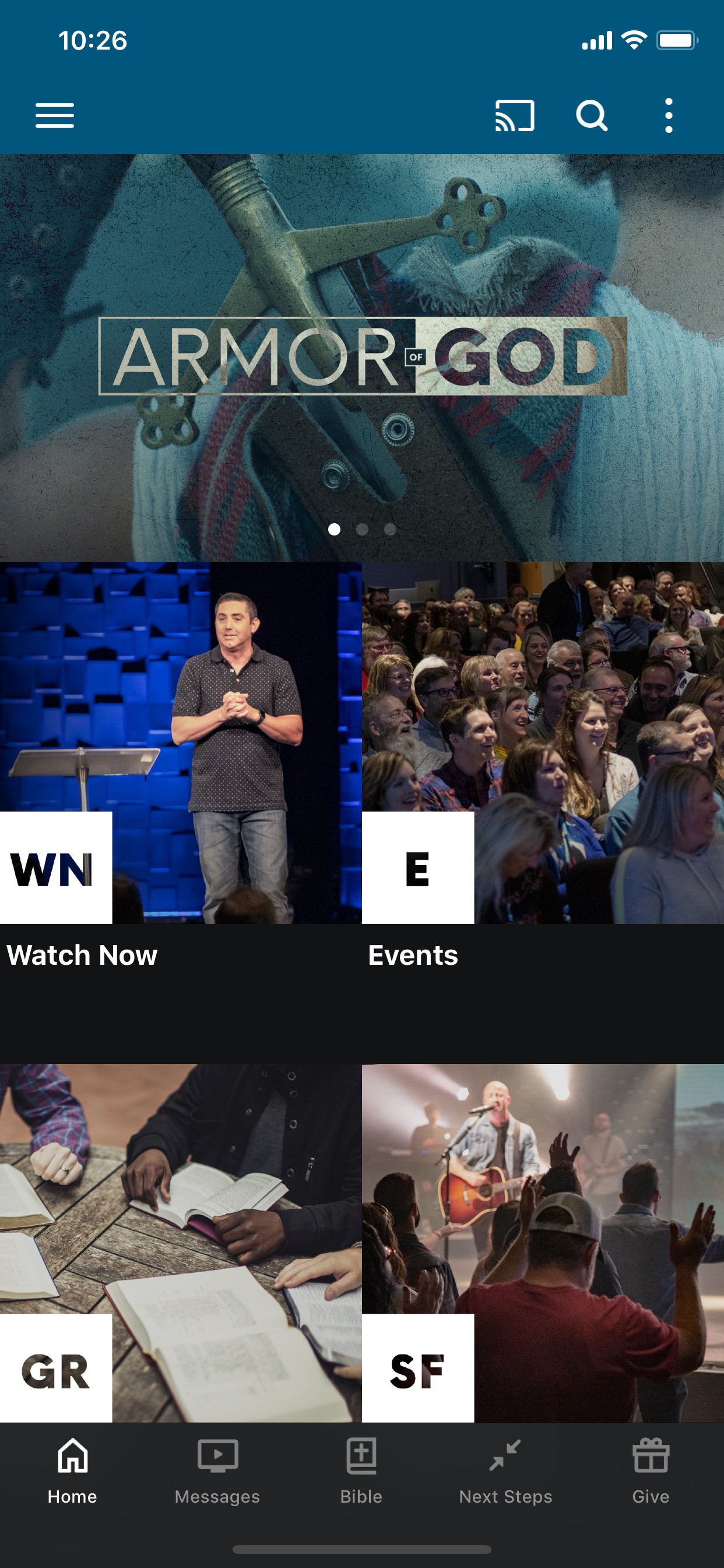This screenshot has height=1568, width=724.
Task: Open the hamburger navigation menu
Action: click(54, 116)
